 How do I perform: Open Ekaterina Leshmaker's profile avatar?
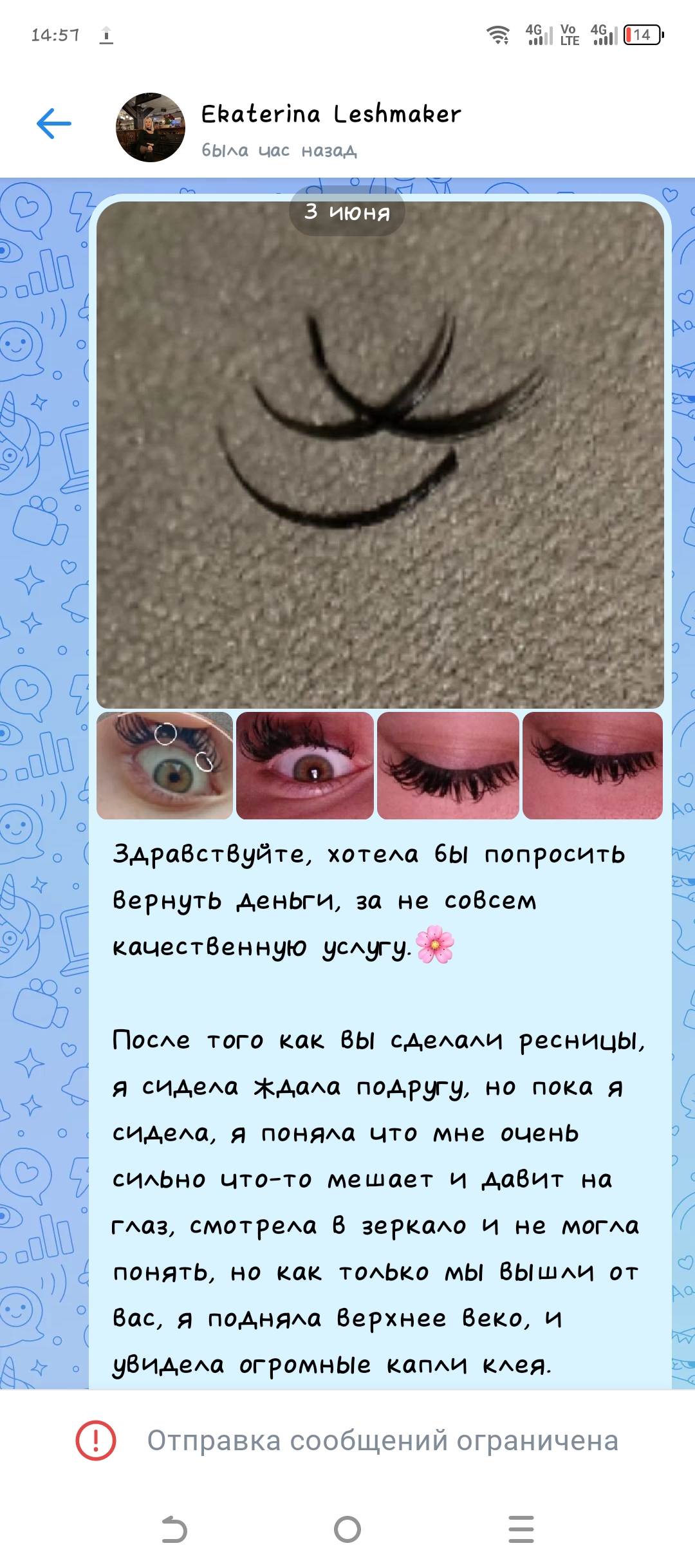coord(151,127)
